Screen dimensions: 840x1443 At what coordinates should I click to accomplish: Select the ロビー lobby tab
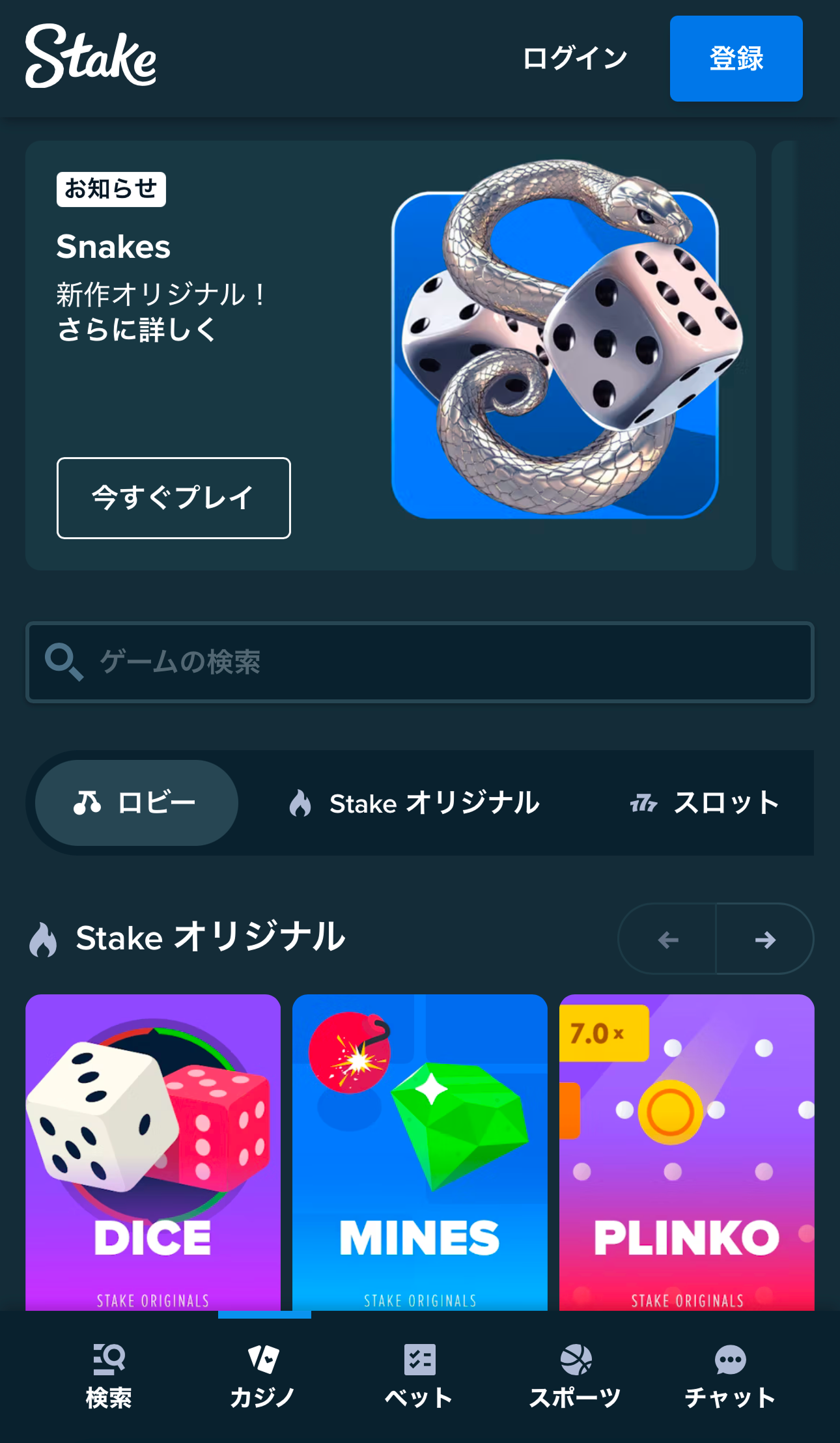[137, 803]
